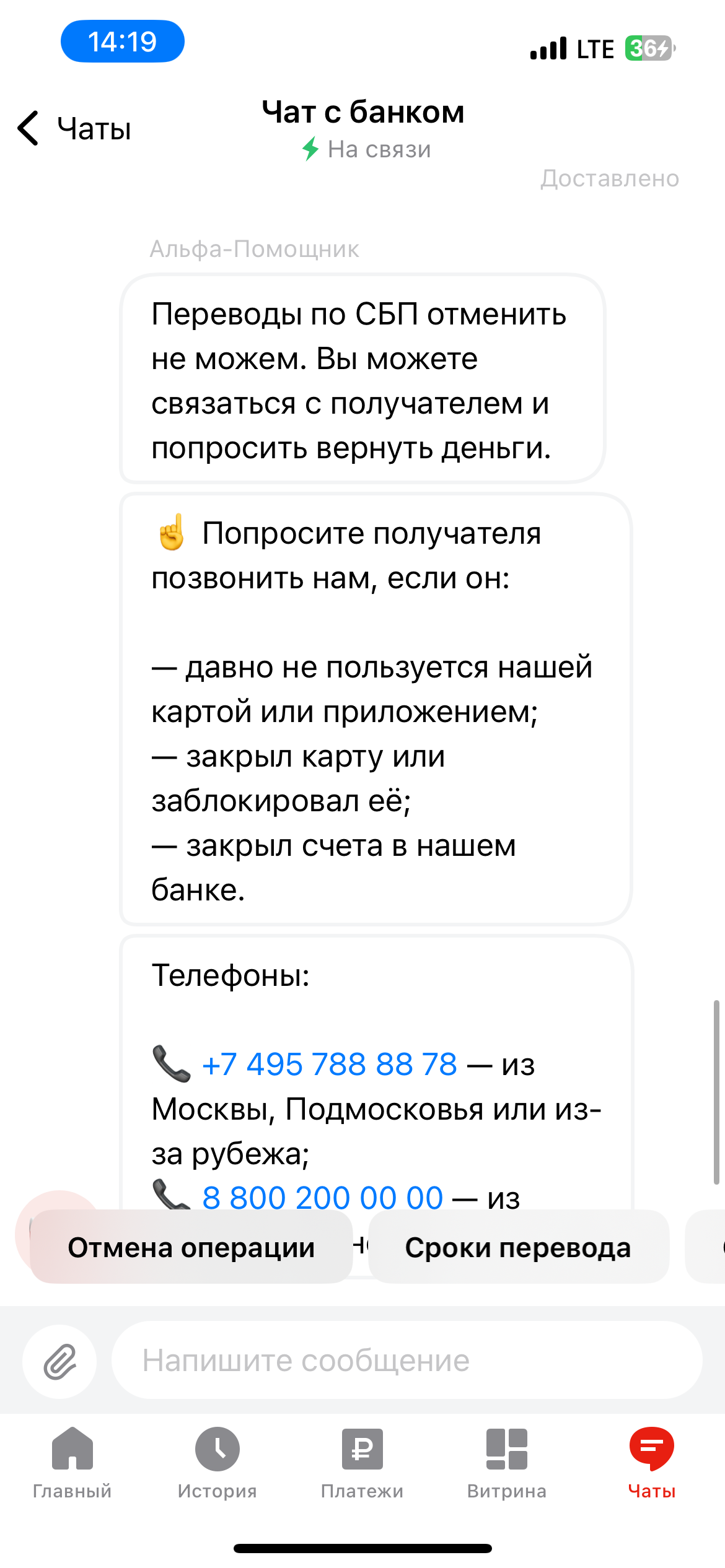Go back to the Чаты list
Screen dimensions: 725x1568
click(x=74, y=129)
